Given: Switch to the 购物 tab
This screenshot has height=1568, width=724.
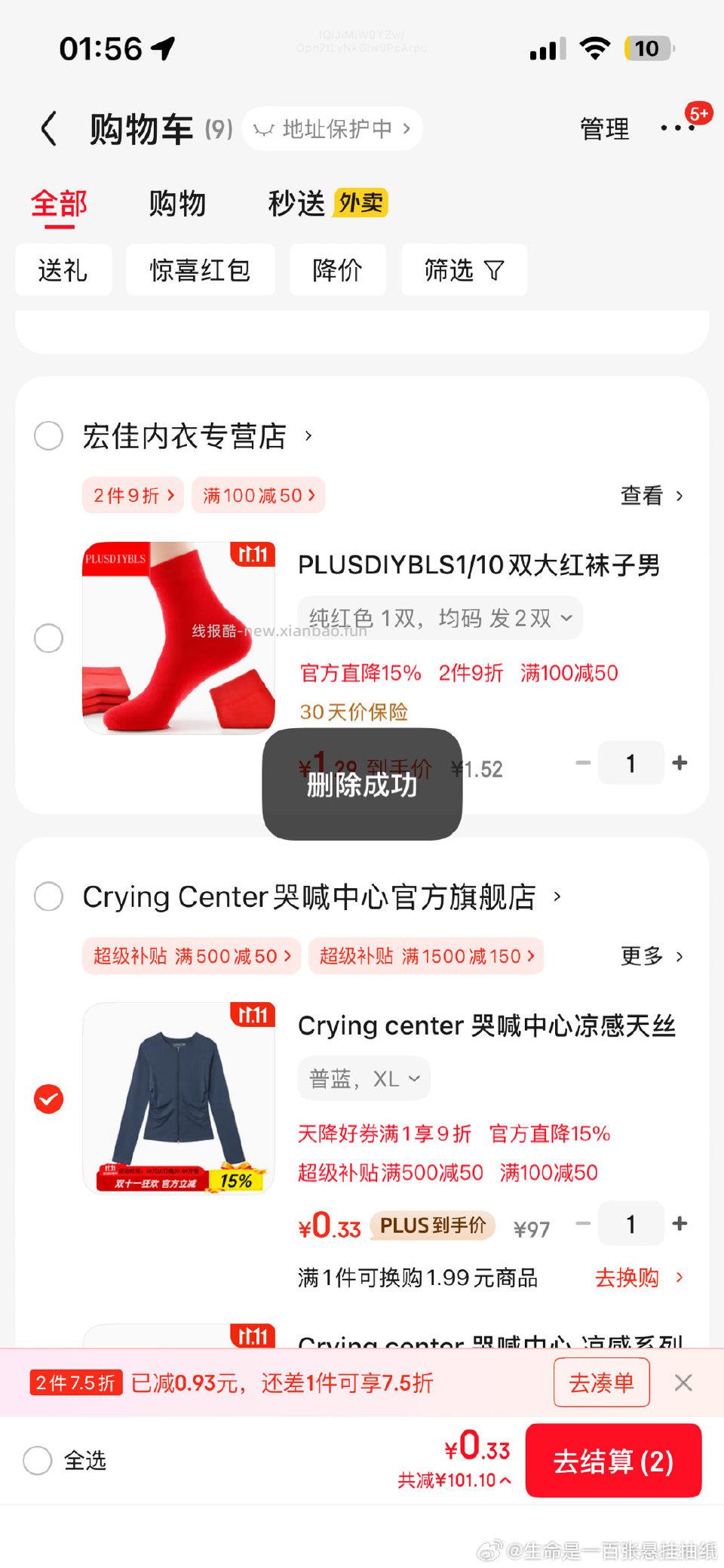Looking at the screenshot, I should coord(178,203).
